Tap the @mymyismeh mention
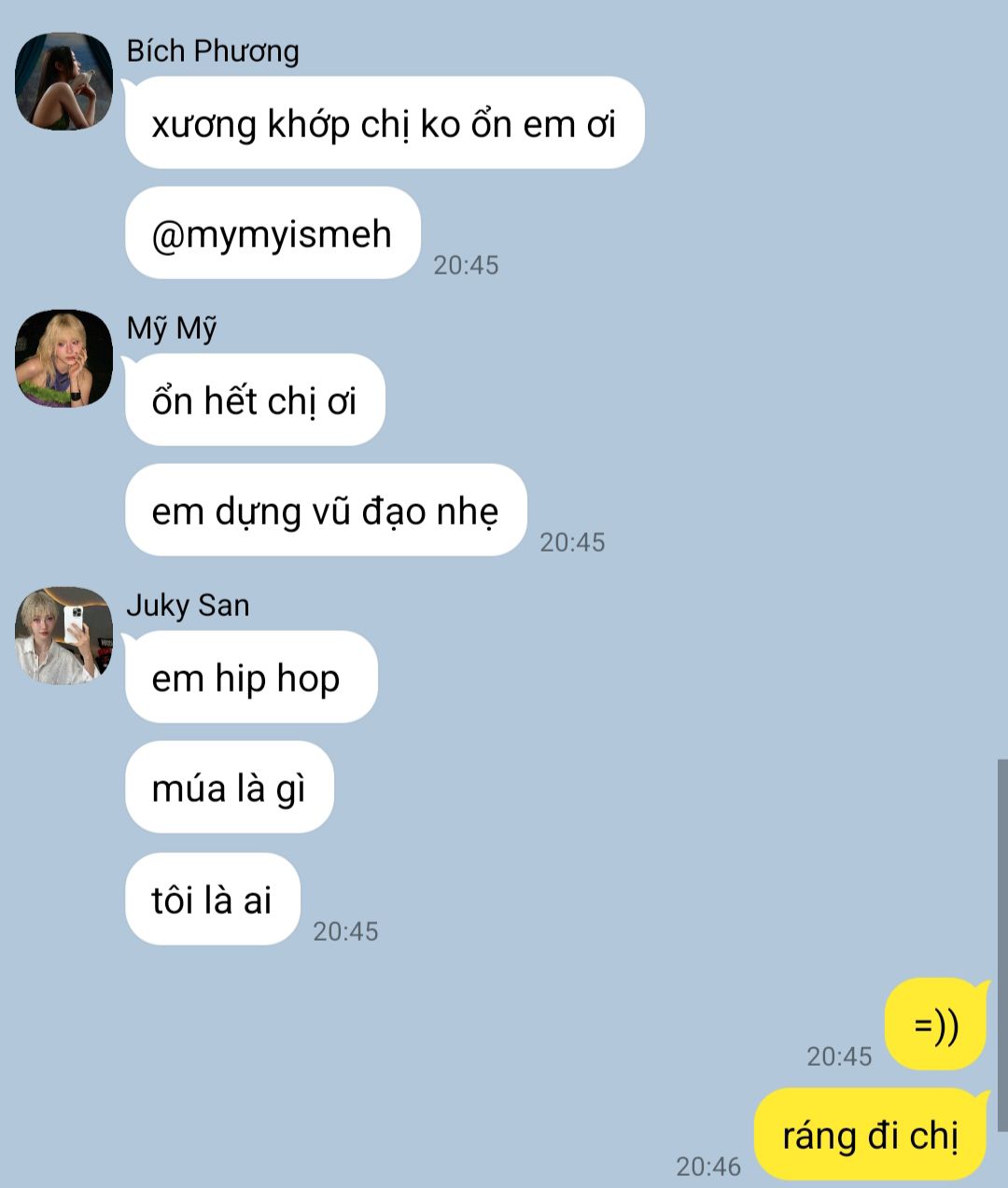1008x1188 pixels. 272,233
